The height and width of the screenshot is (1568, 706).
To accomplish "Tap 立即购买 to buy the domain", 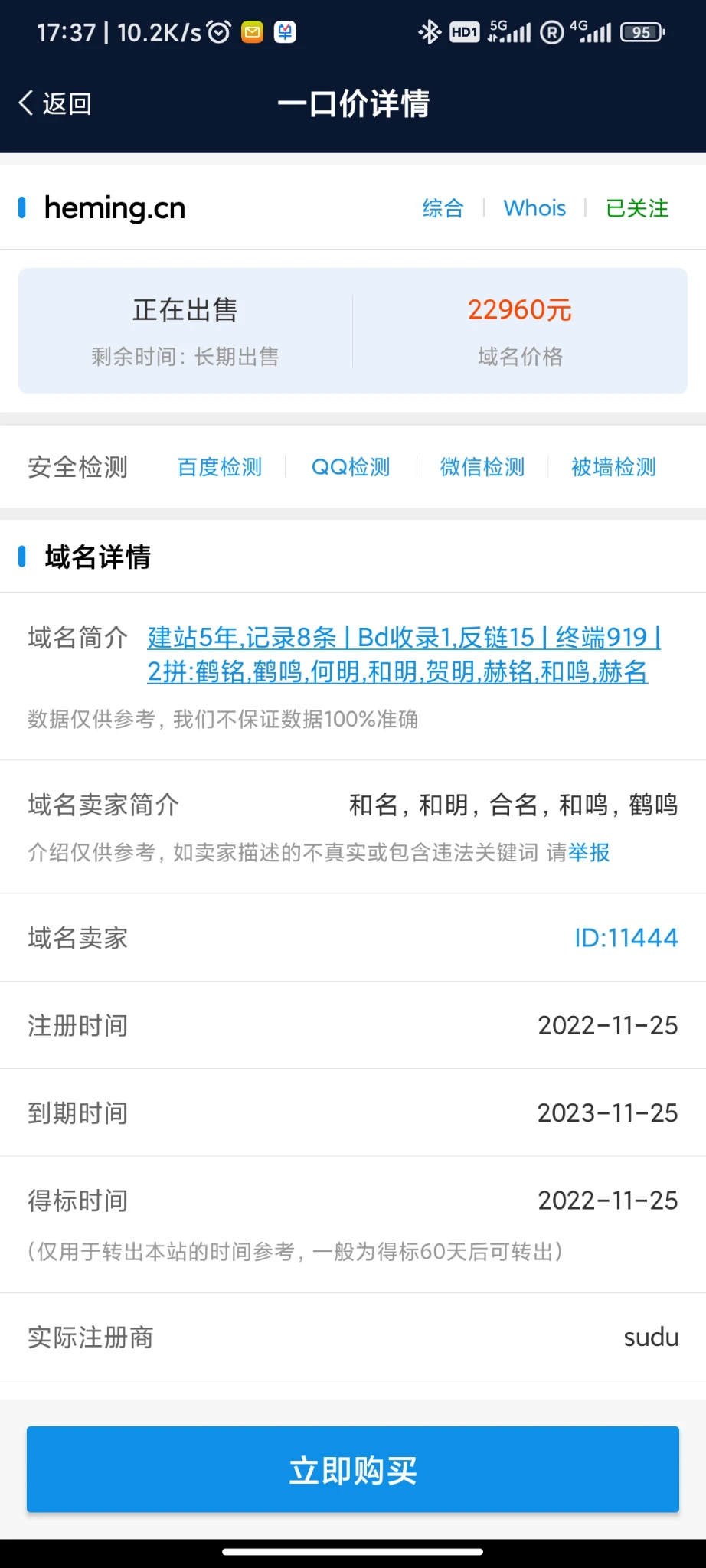I will [353, 1469].
